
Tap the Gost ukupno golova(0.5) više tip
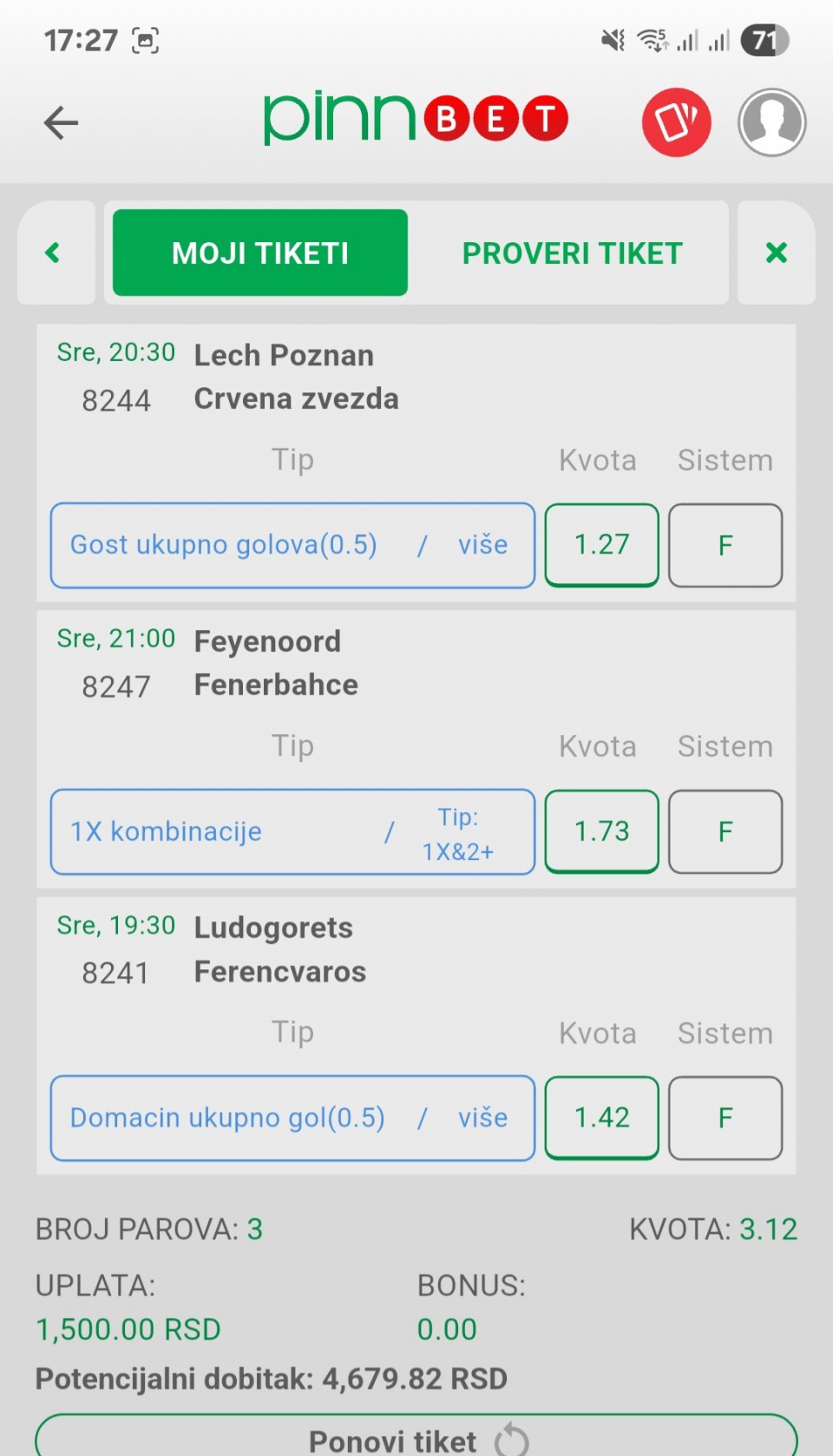point(292,545)
